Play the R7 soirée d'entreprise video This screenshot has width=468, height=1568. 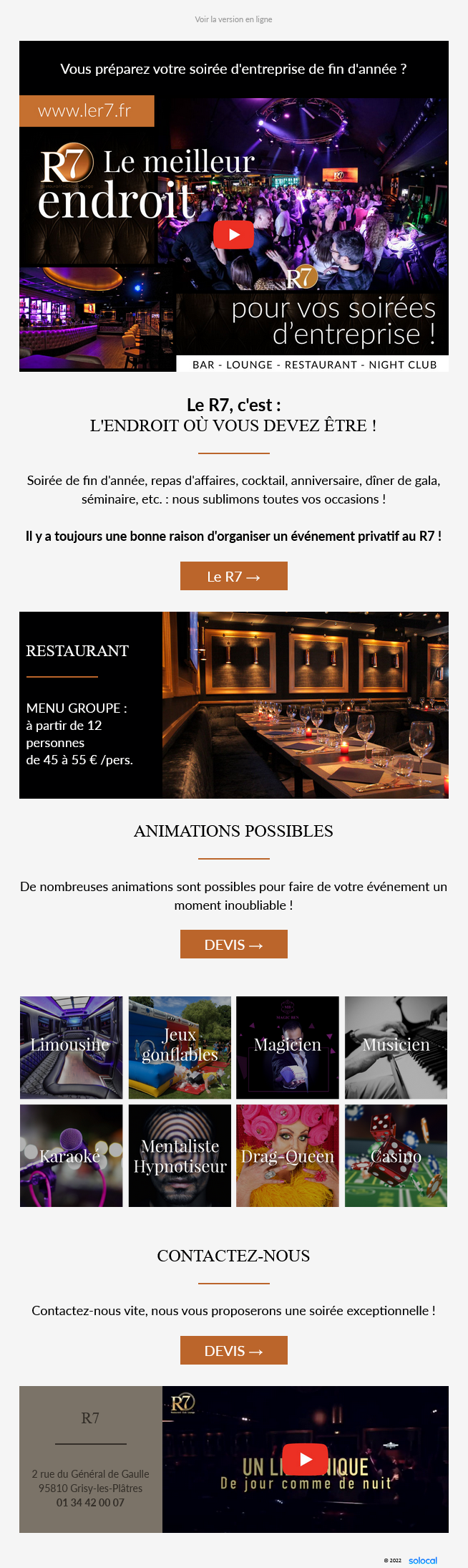coord(233,234)
